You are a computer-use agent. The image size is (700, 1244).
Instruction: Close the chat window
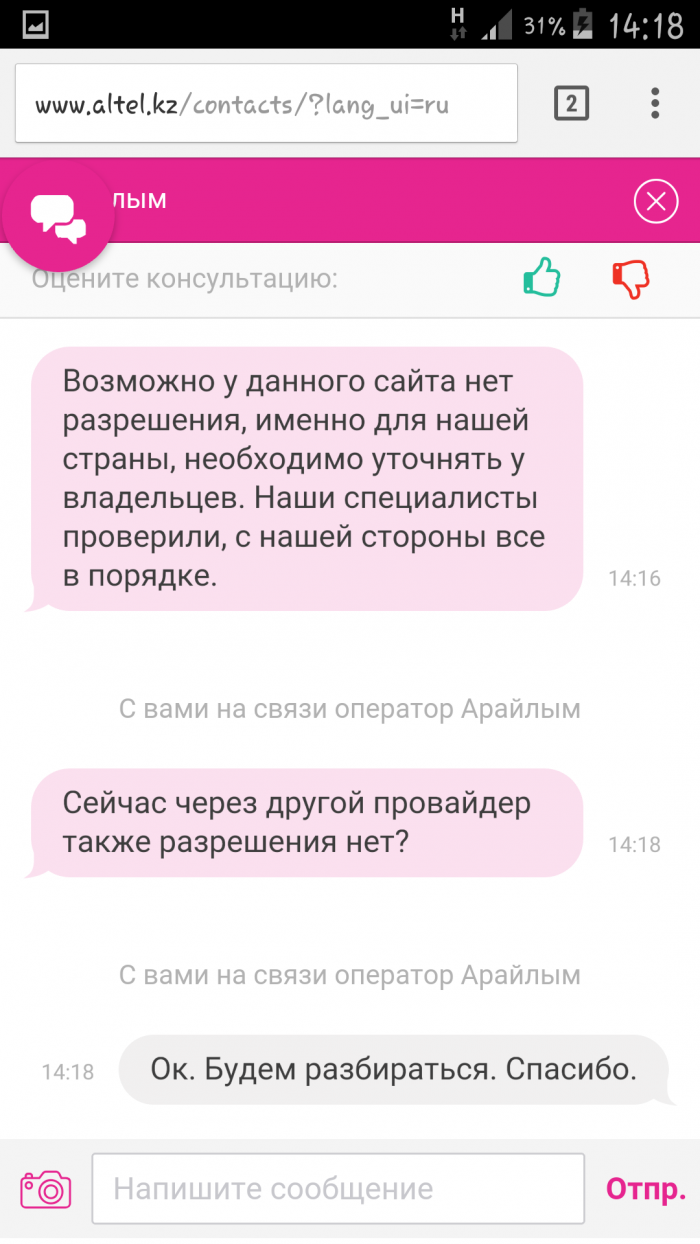pyautogui.click(x=656, y=202)
